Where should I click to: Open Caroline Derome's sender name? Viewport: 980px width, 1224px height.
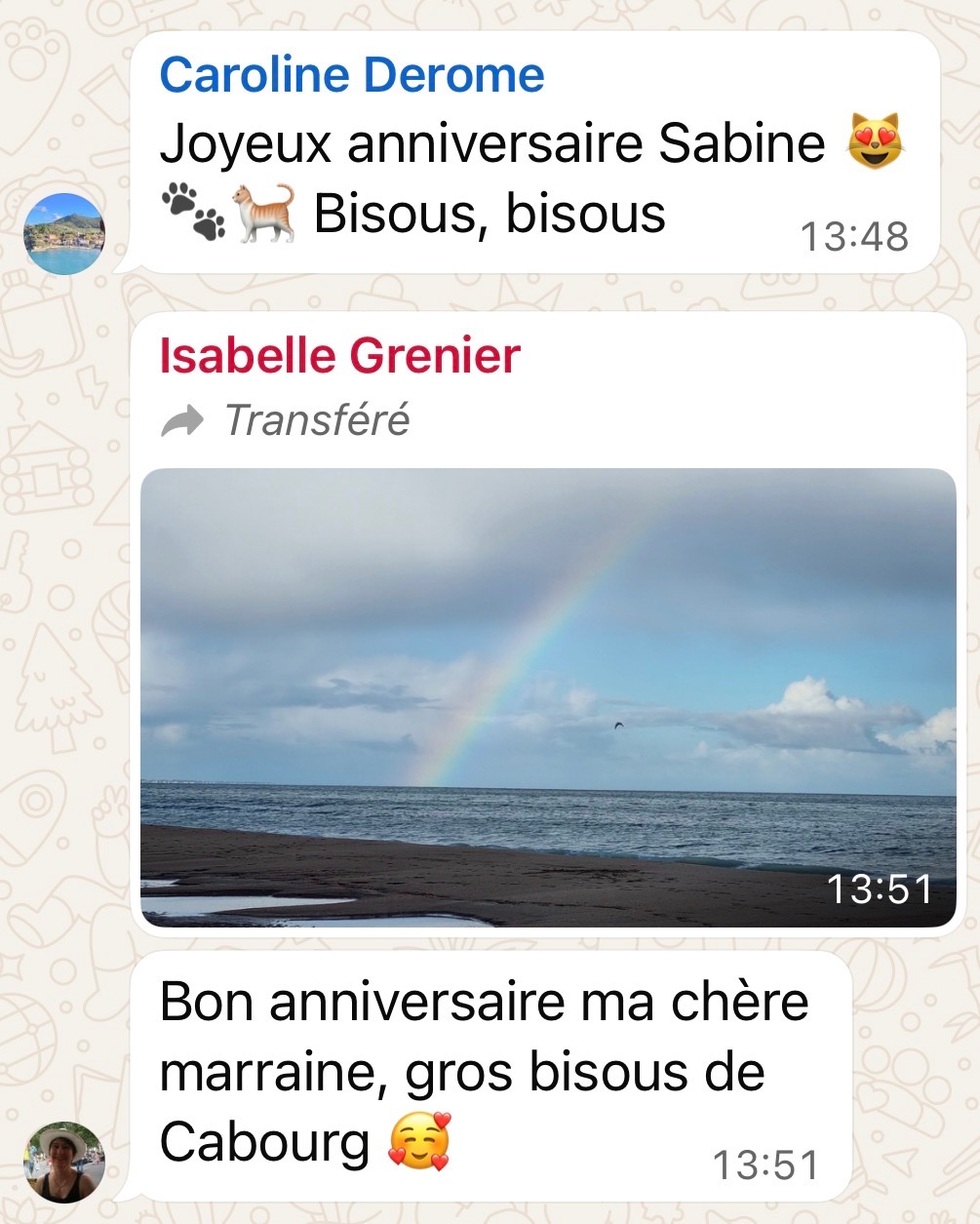tap(351, 75)
